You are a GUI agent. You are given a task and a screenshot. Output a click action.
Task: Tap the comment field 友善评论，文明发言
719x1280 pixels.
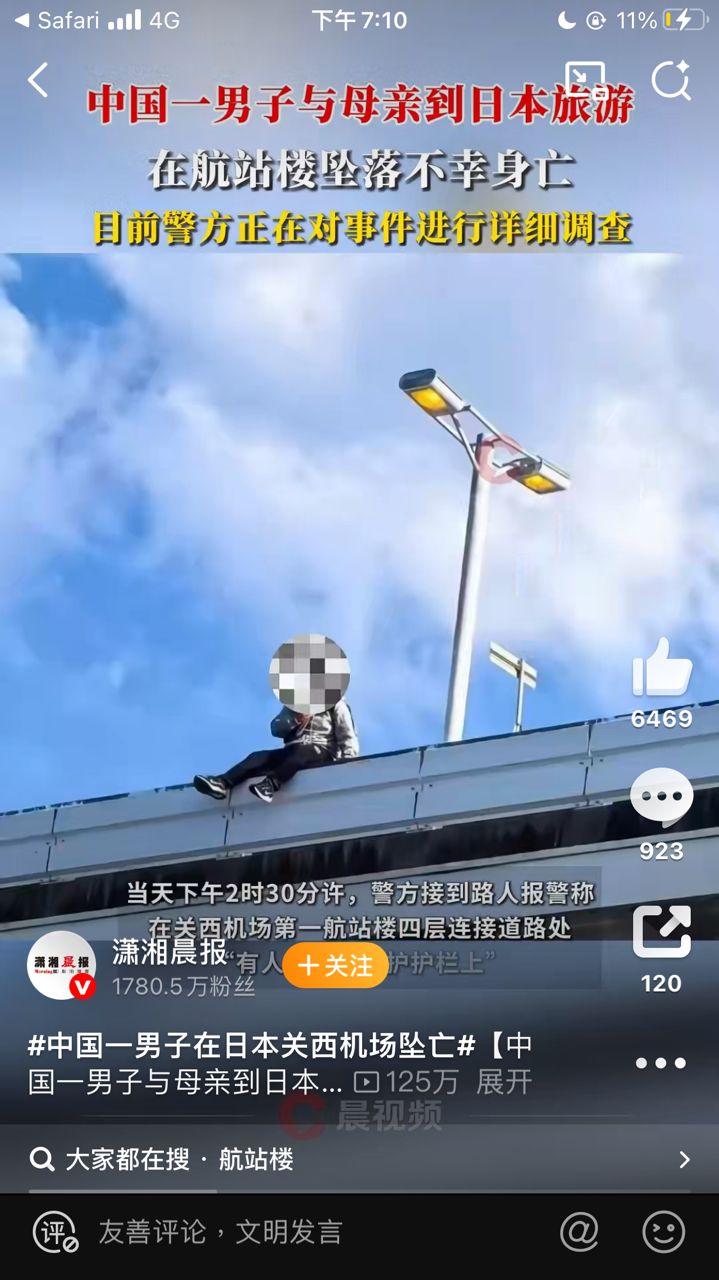tap(220, 1232)
